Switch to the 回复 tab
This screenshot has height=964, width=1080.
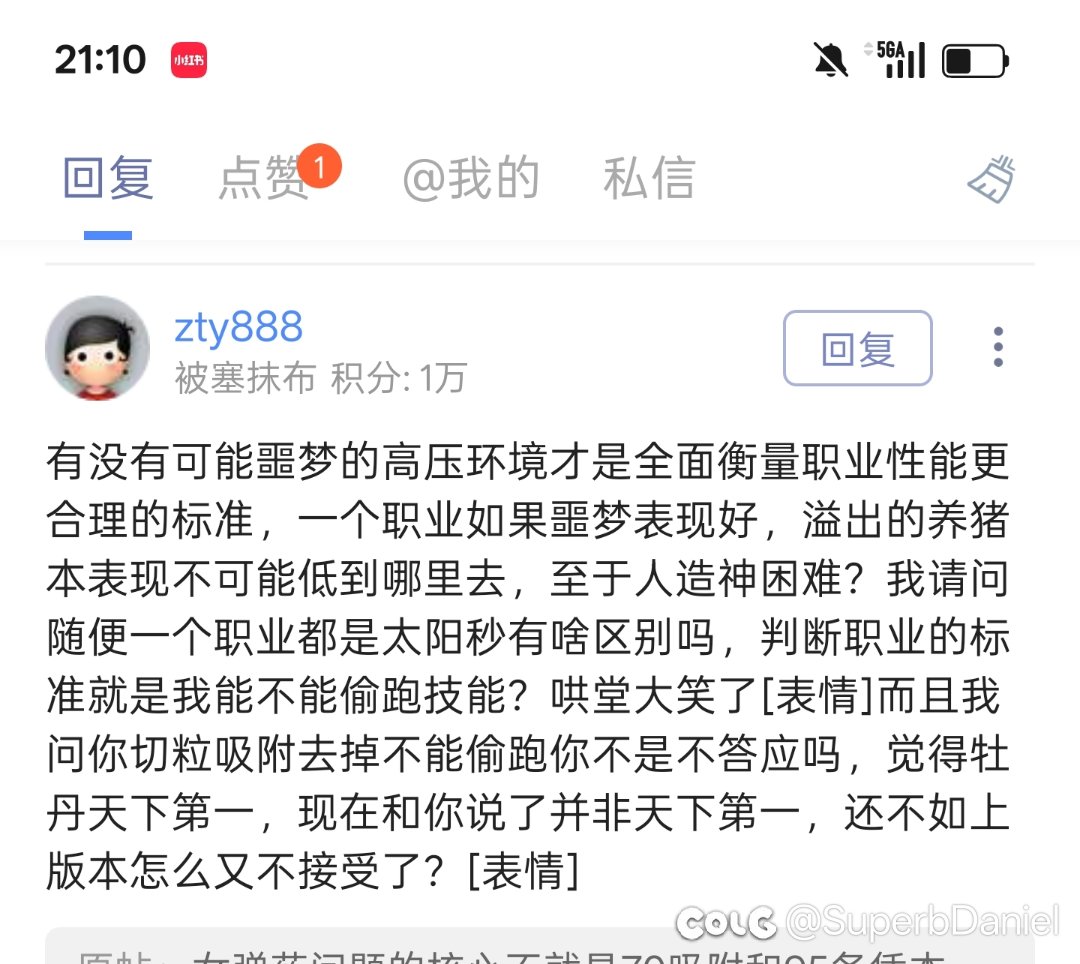(x=108, y=180)
